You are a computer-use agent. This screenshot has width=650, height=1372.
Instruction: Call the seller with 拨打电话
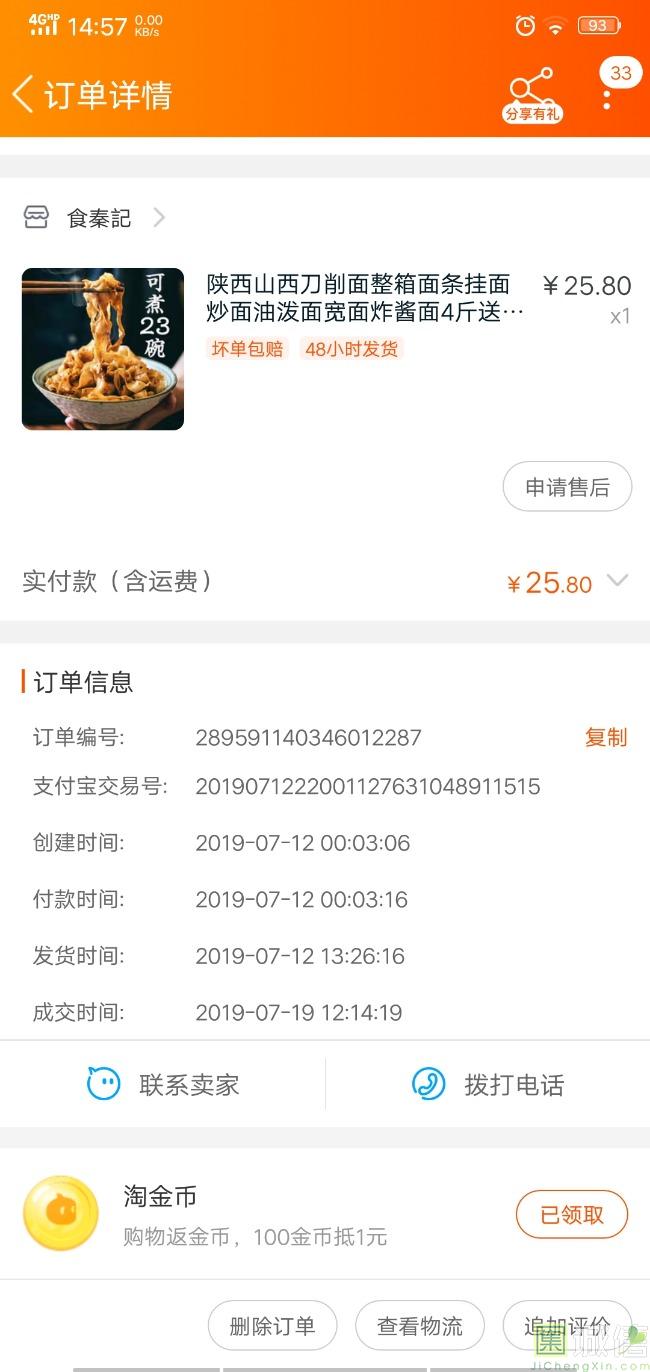click(488, 1085)
